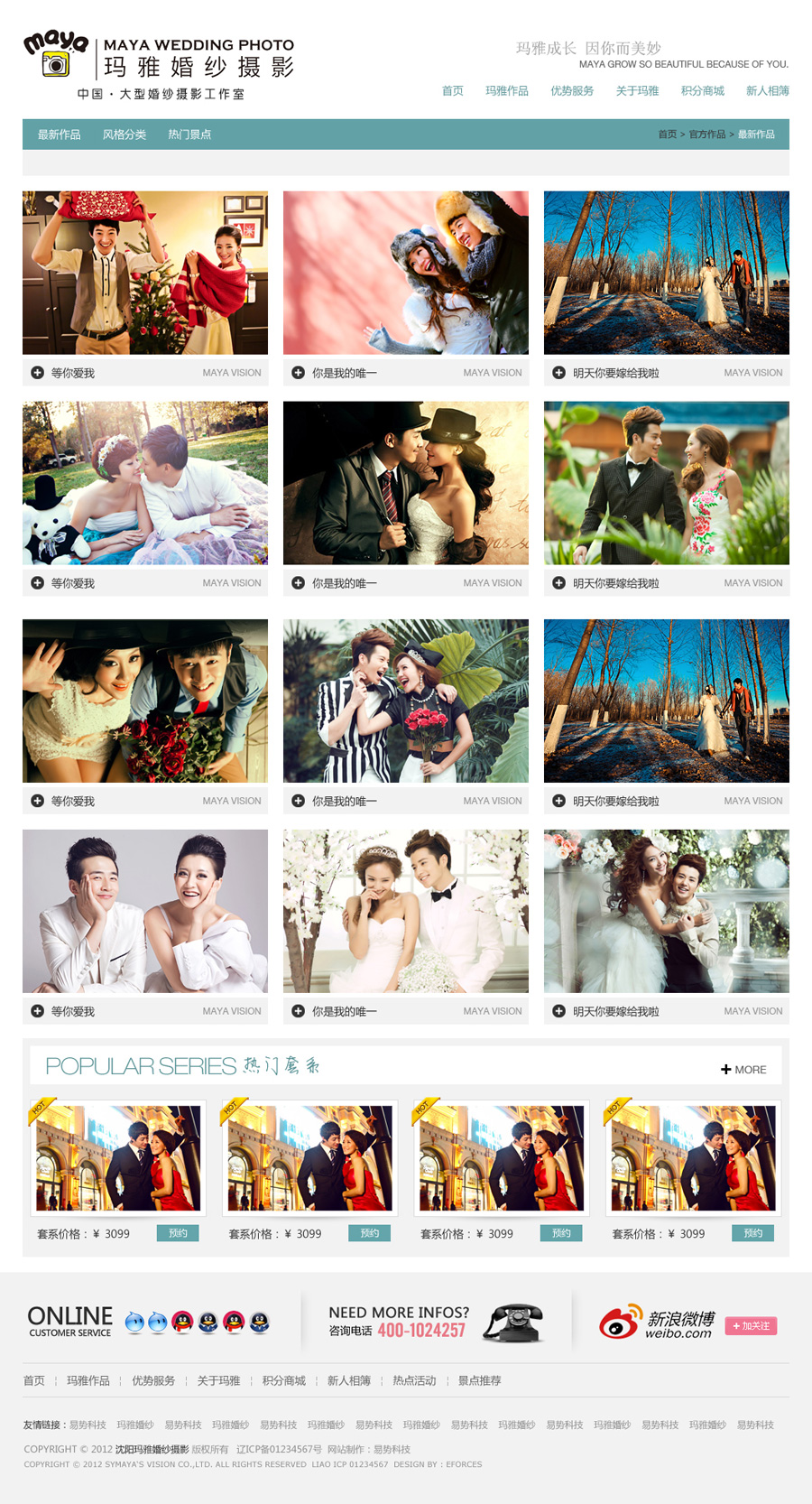Open 关于玛雅 in the header menu

pos(637,91)
